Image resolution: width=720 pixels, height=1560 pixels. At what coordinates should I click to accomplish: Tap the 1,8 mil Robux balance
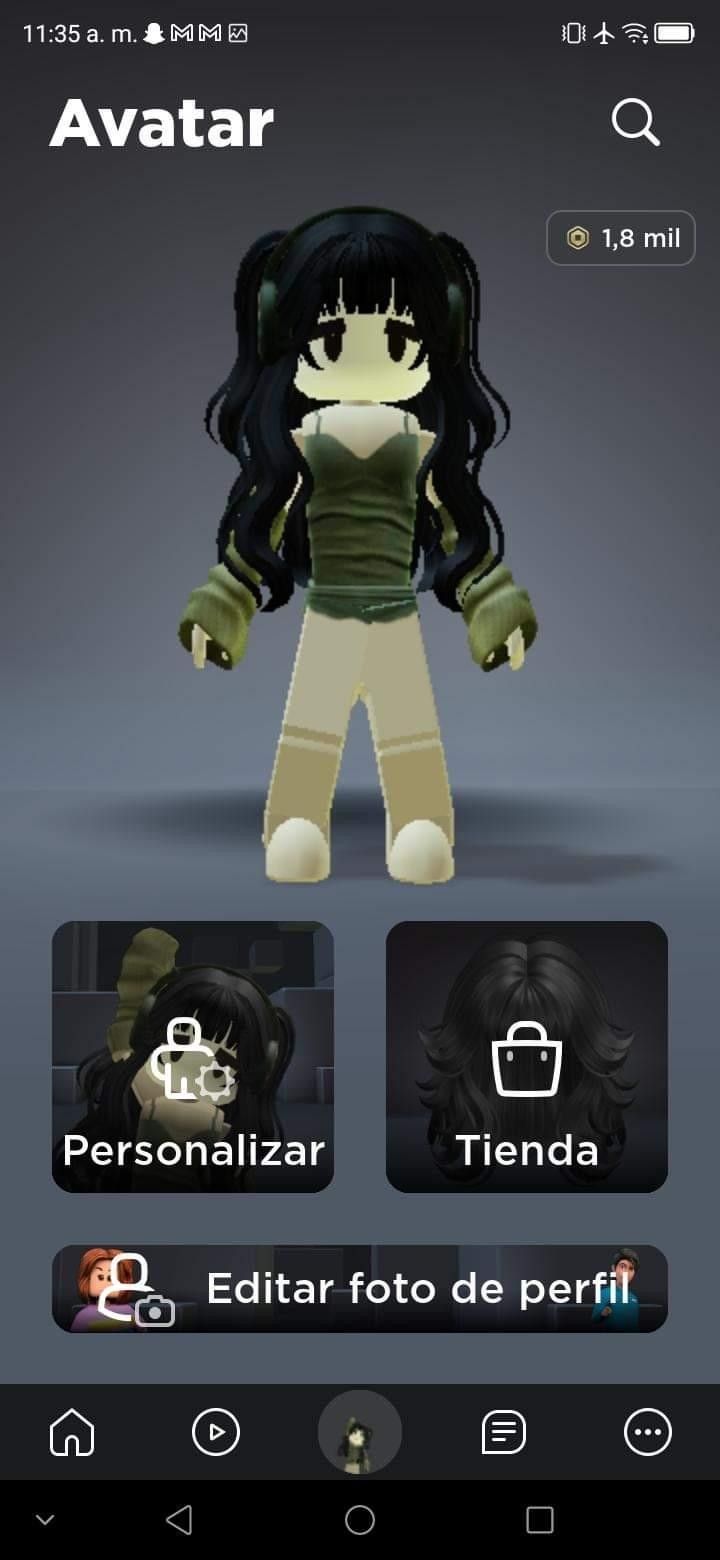(x=621, y=238)
